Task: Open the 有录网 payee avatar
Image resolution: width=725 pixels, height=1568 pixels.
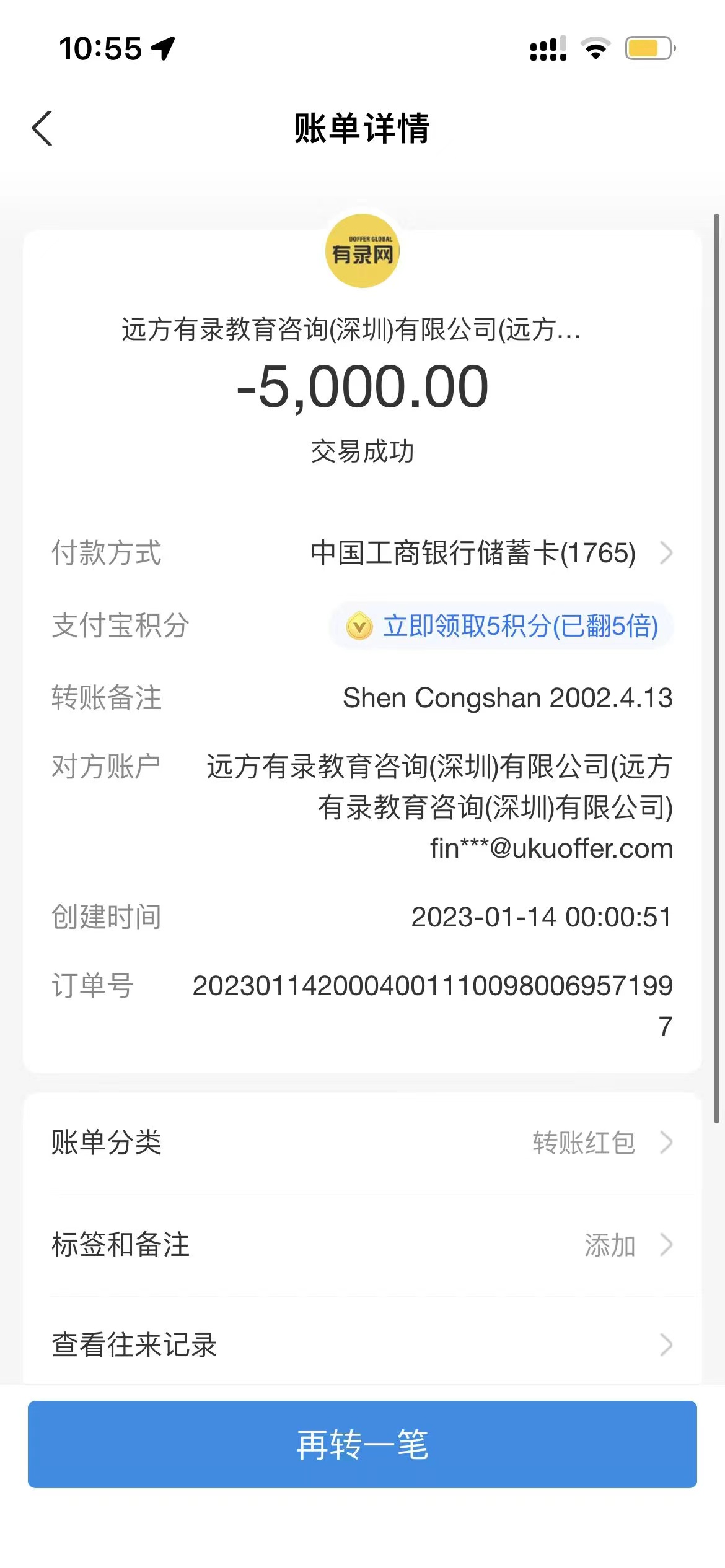Action: click(362, 251)
